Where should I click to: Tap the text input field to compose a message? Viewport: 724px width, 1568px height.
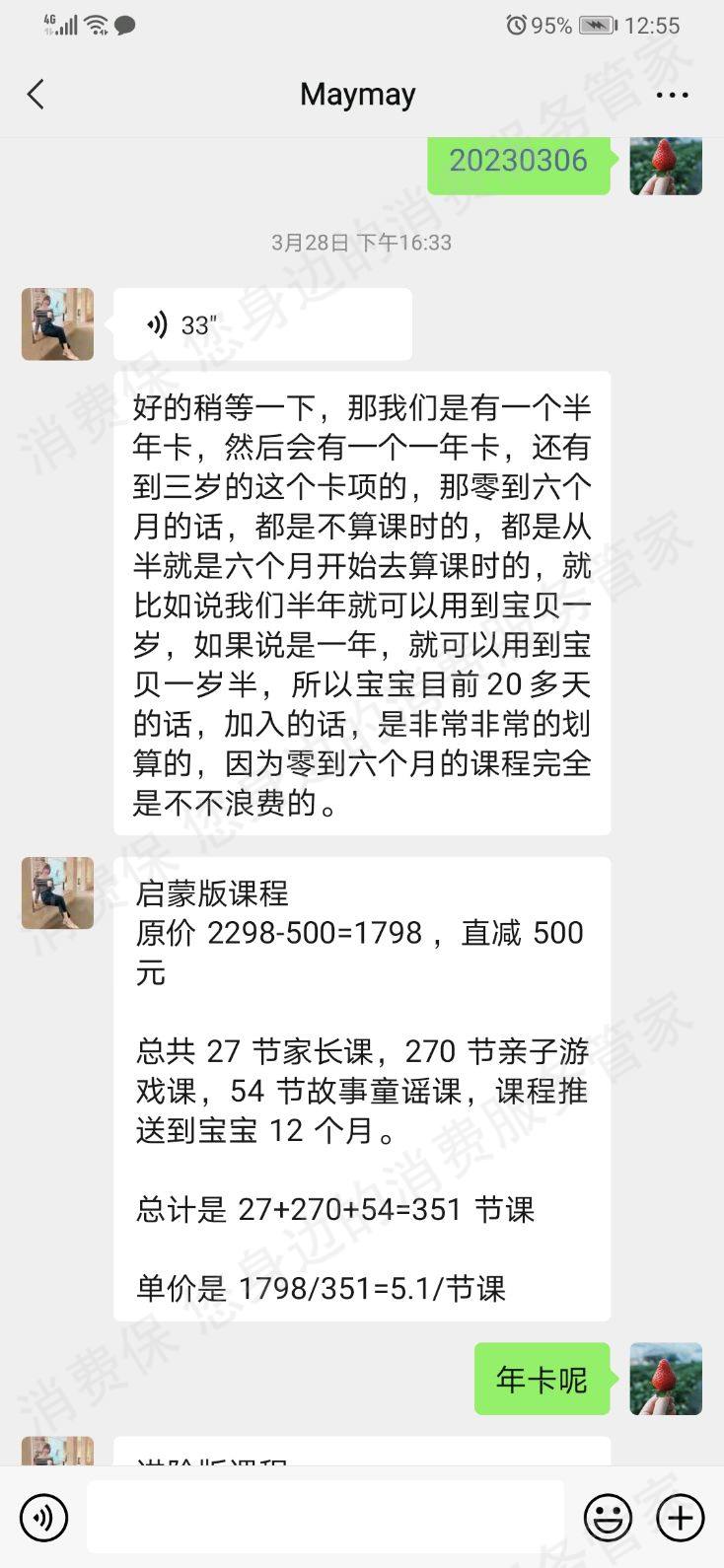pyautogui.click(x=326, y=1517)
